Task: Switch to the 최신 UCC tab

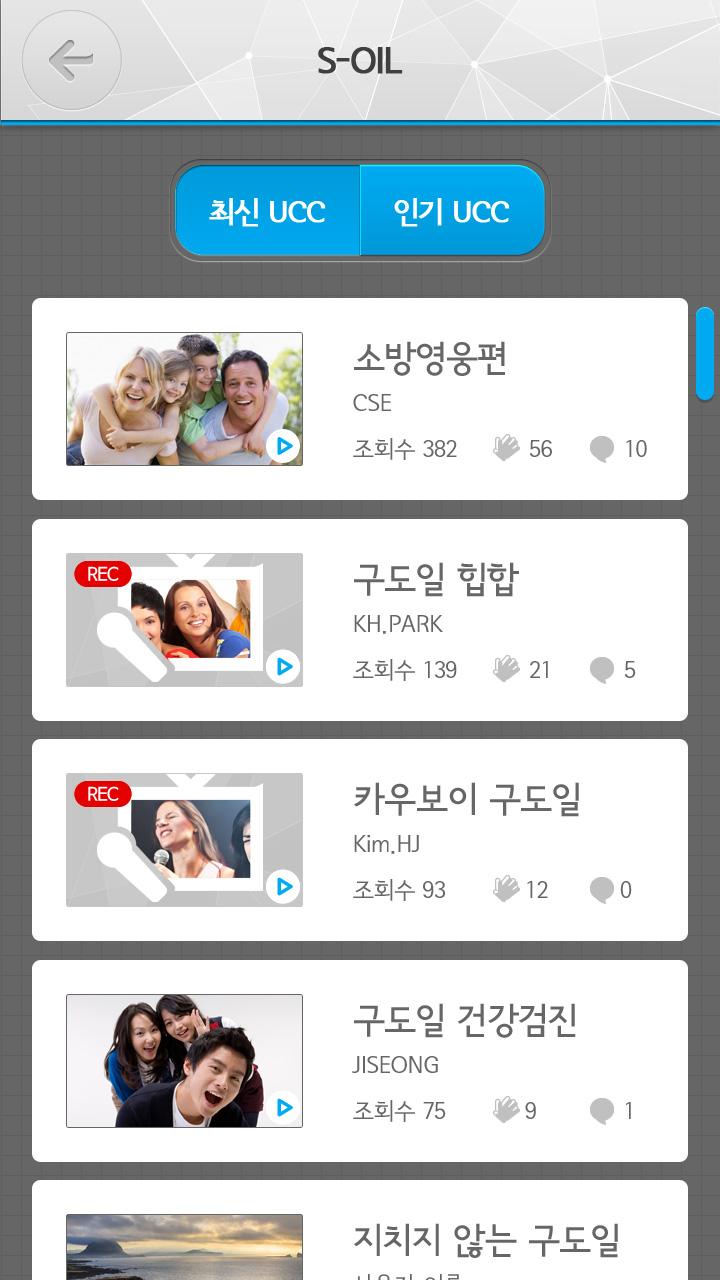Action: click(267, 211)
